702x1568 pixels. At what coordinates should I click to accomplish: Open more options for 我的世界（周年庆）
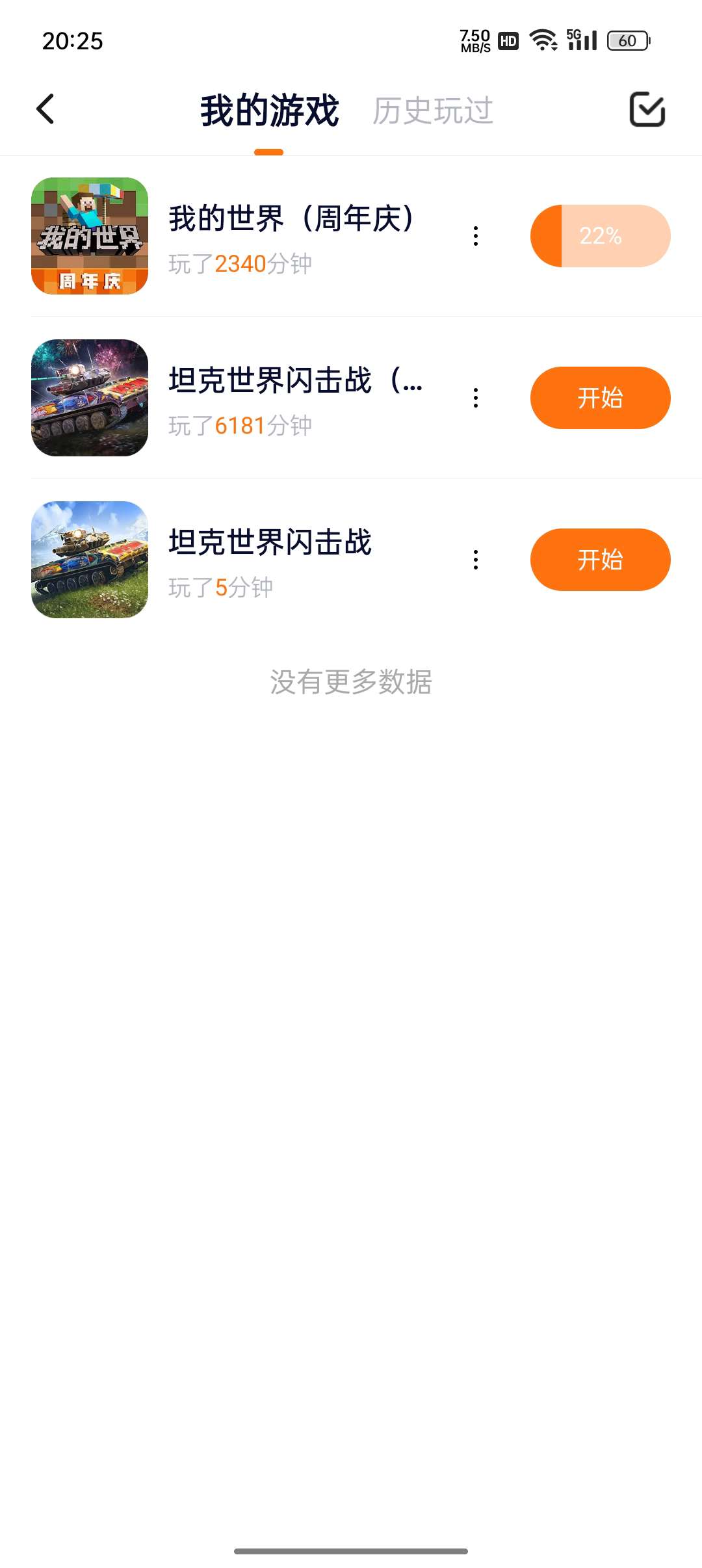(476, 236)
